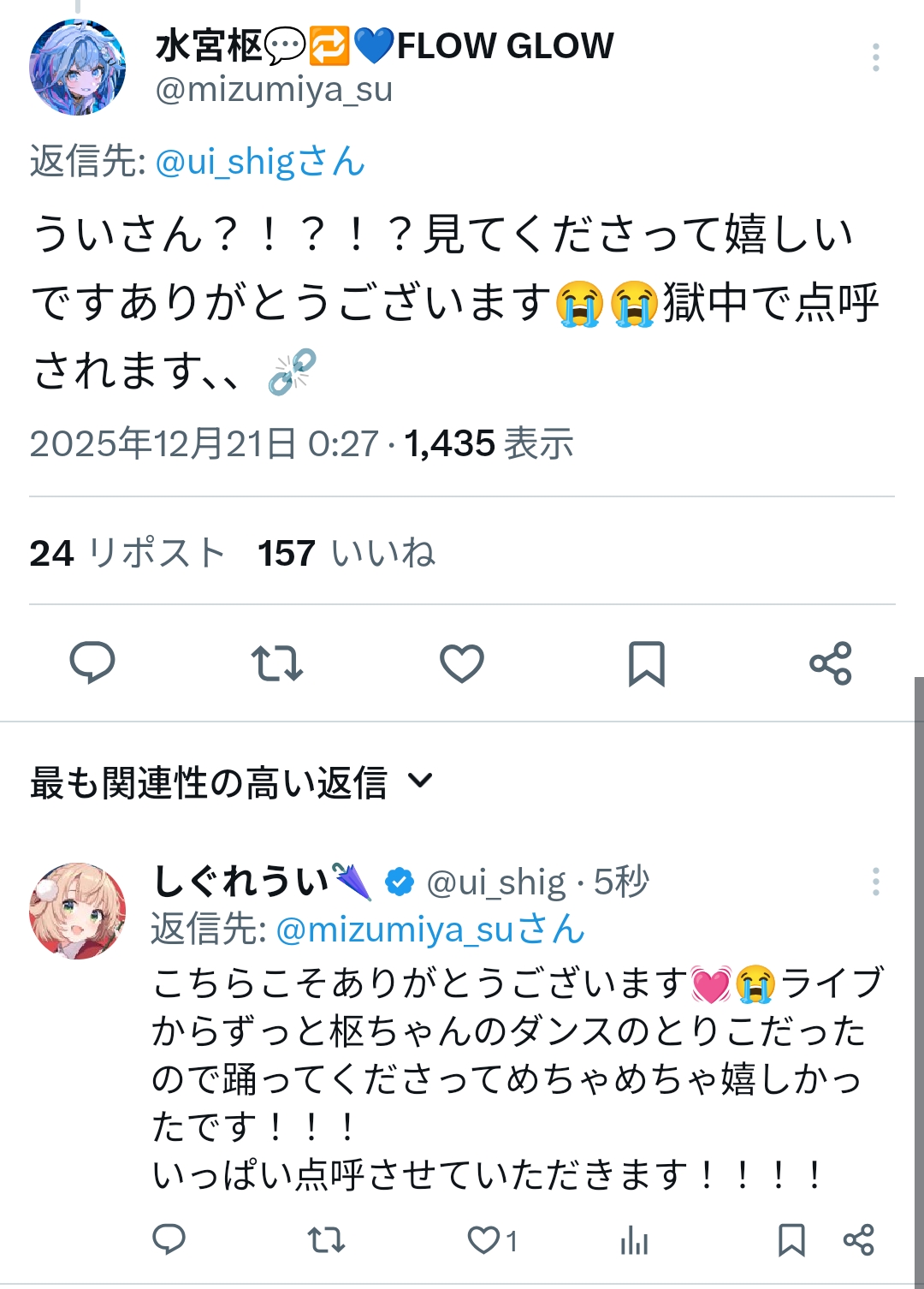924x1289 pixels.
Task: Open overflow menu on 水宮枢's post
Action: coord(875,57)
